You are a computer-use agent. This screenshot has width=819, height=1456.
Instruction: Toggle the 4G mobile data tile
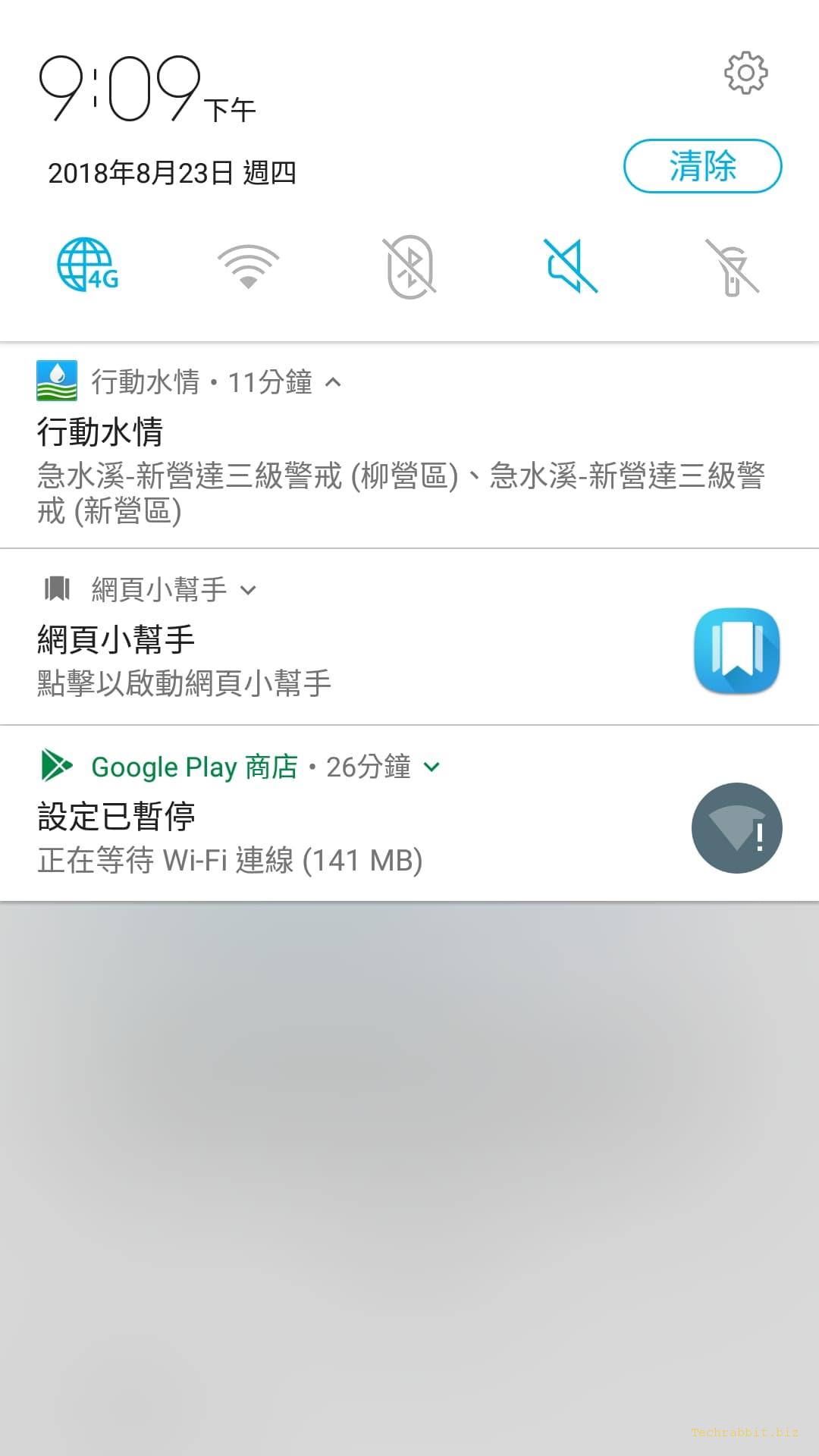(88, 265)
